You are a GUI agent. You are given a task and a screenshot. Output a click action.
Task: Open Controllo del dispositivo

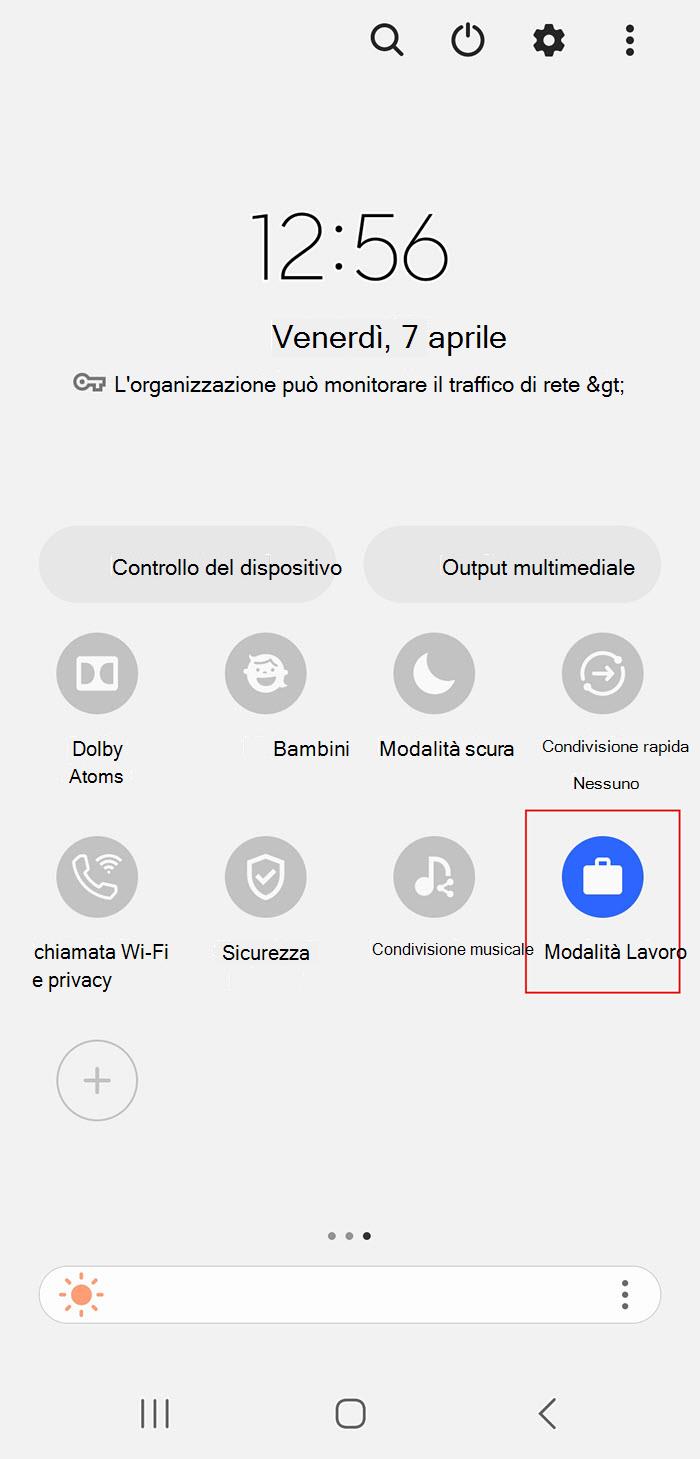tap(187, 567)
